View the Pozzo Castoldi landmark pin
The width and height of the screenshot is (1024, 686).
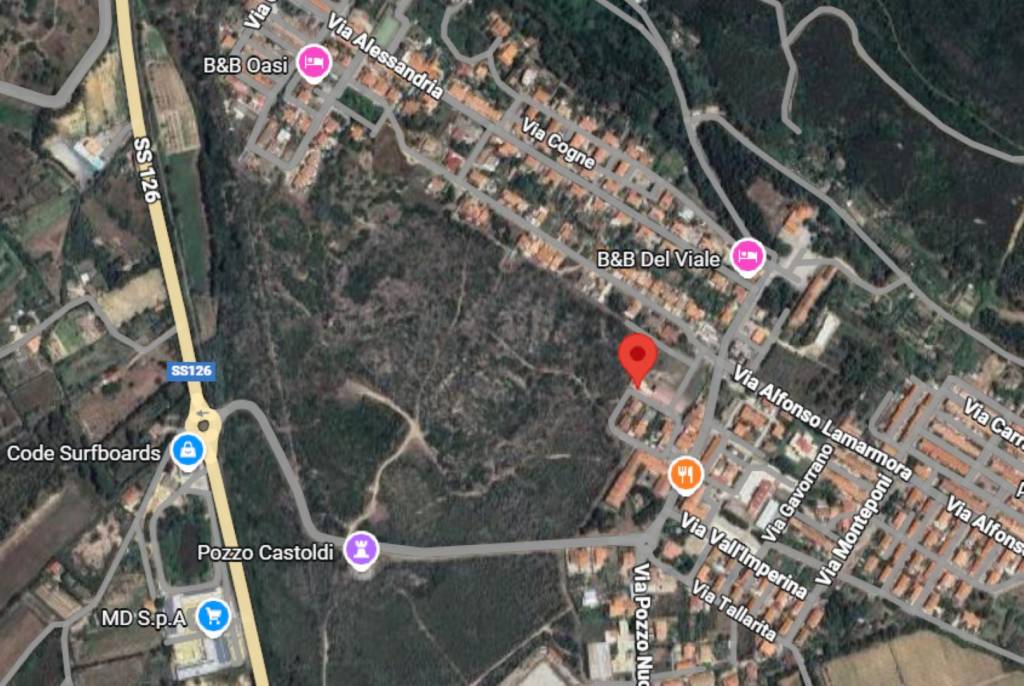coord(359,549)
